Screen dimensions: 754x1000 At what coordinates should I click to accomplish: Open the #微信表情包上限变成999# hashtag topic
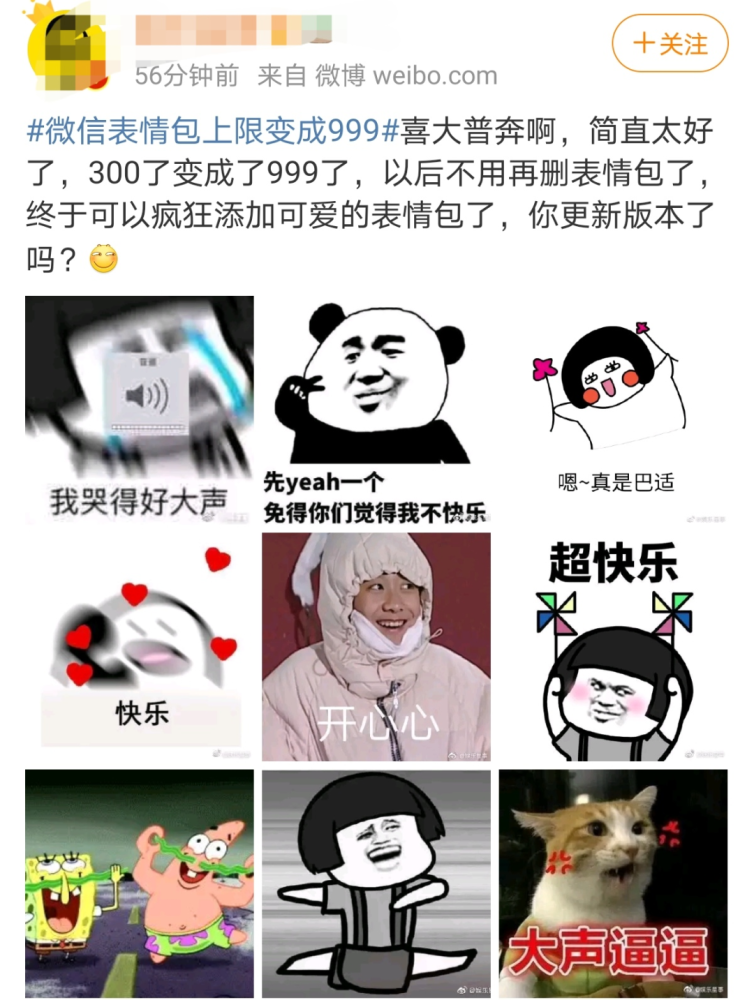pos(212,130)
